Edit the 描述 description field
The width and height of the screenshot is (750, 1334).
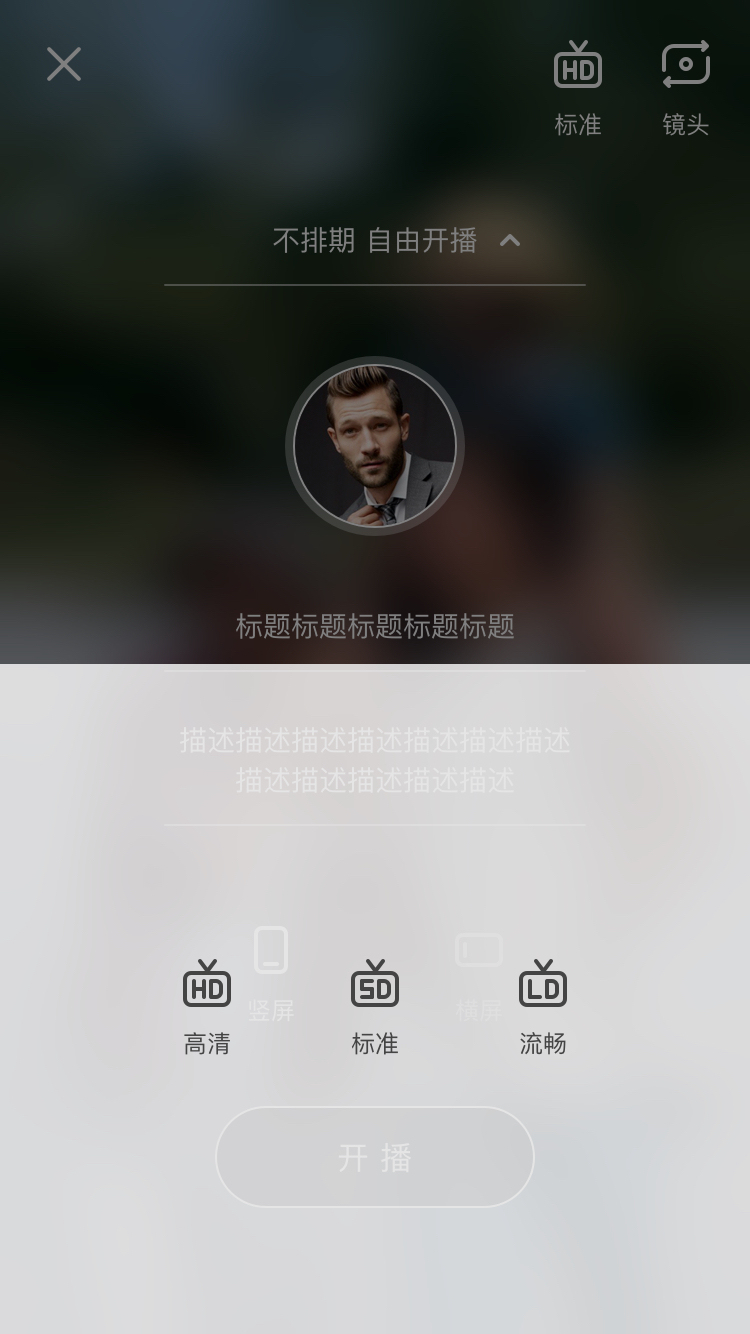click(375, 760)
